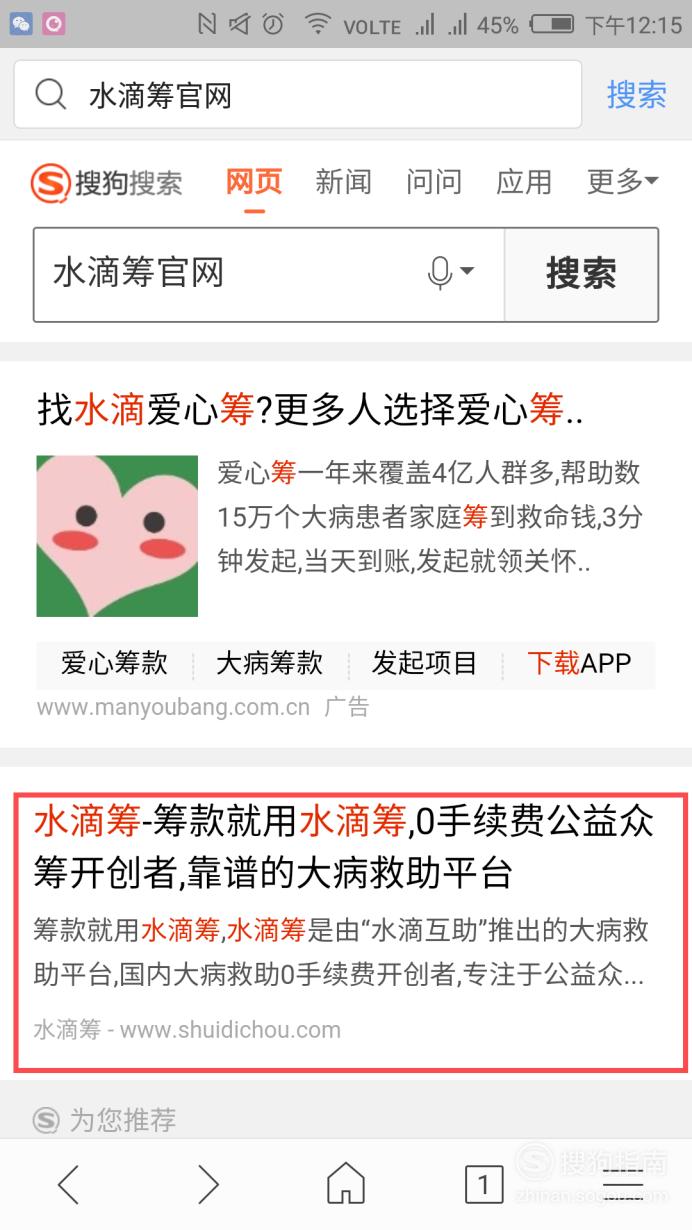Go back with the browser back arrow
This screenshot has height=1230, width=692.
68,1185
